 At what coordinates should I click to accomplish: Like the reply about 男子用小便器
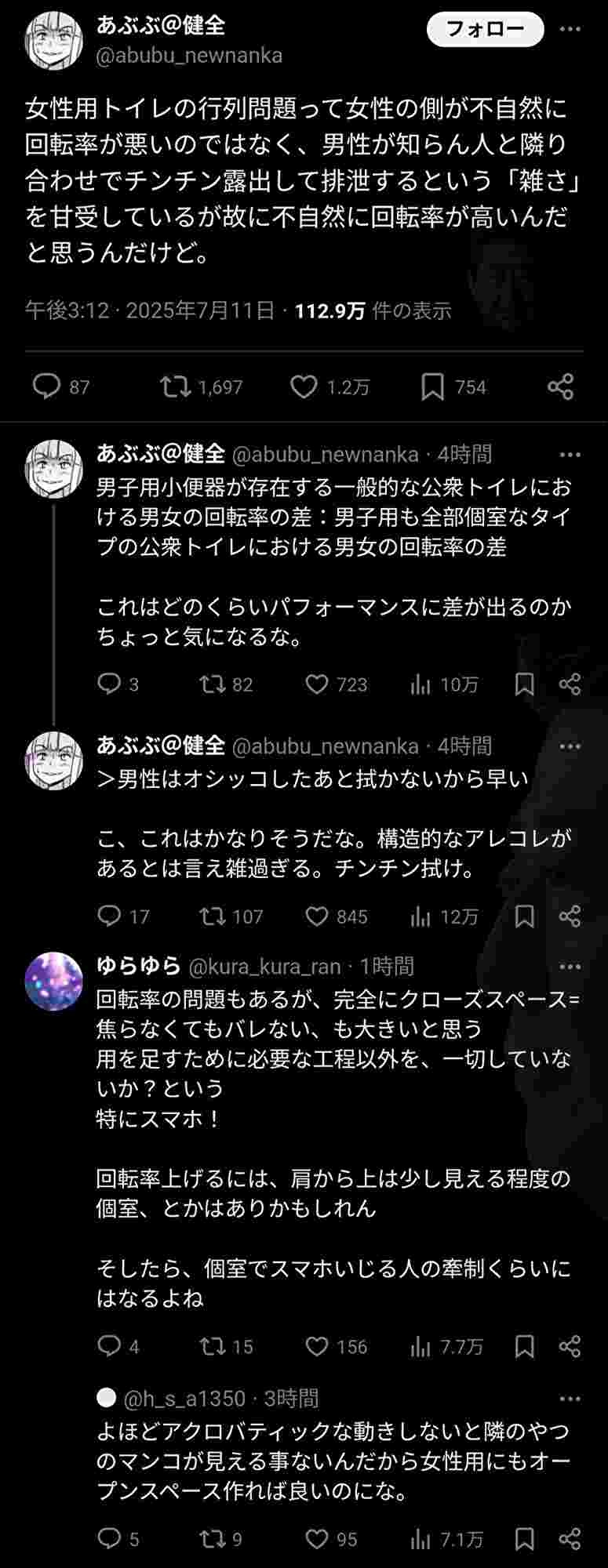(317, 684)
